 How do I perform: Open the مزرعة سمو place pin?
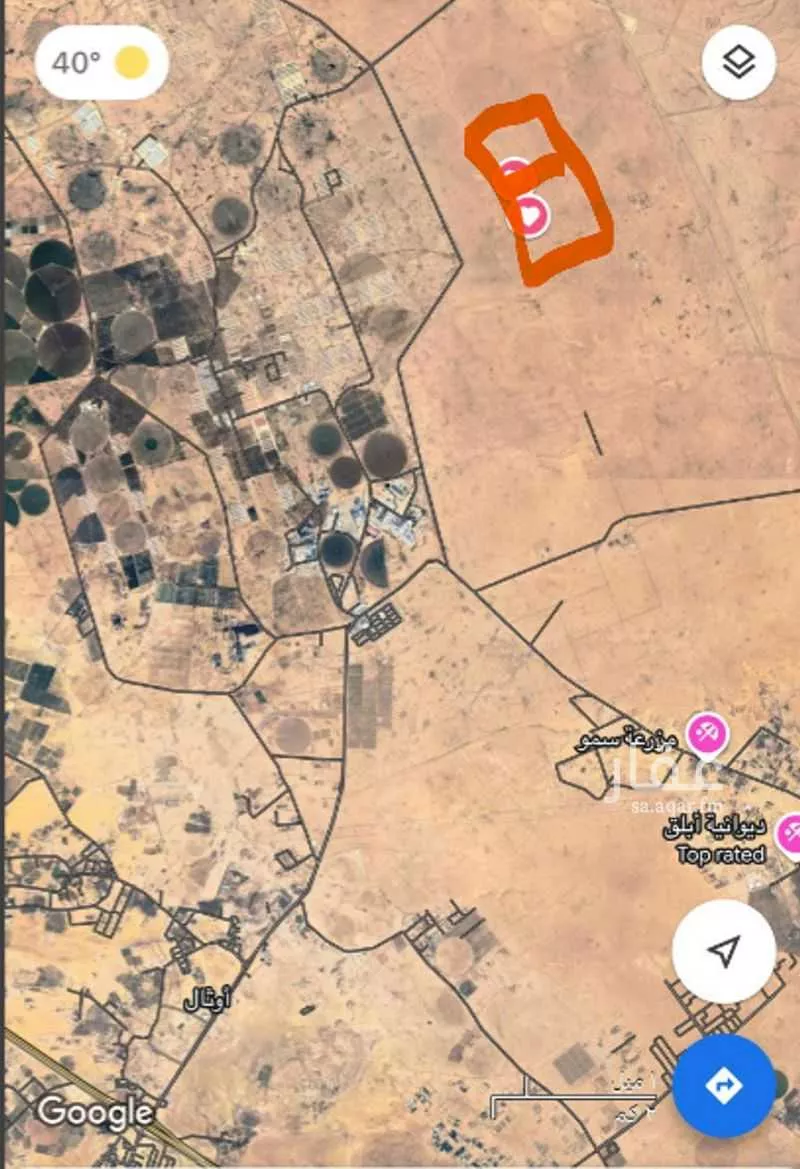707,735
